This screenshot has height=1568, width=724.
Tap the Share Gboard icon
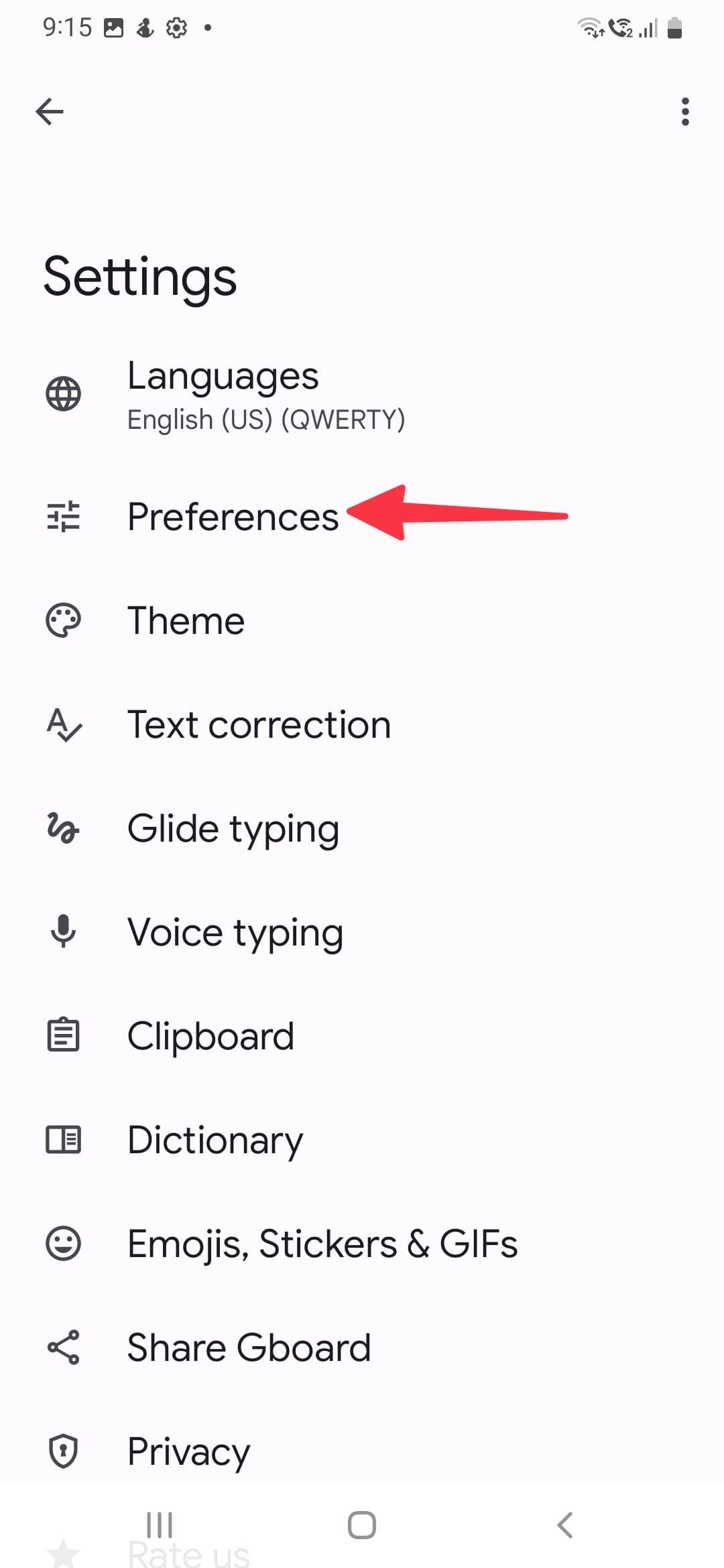pyautogui.click(x=64, y=1348)
